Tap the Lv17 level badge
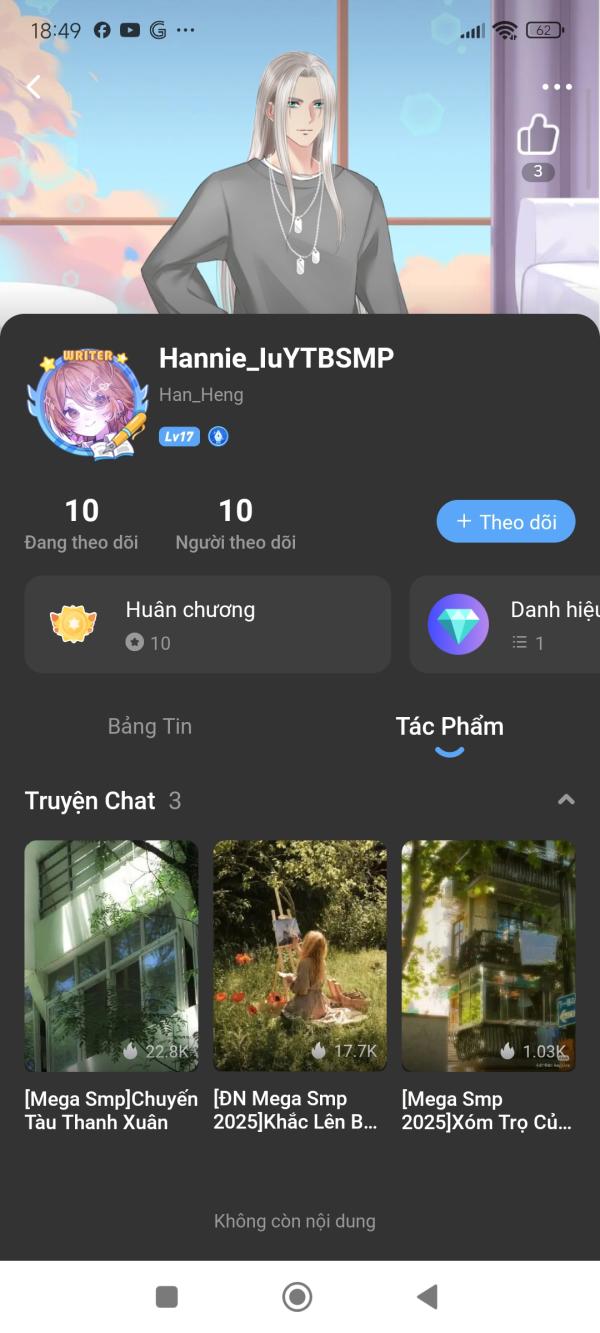The width and height of the screenshot is (600, 1333). (179, 436)
